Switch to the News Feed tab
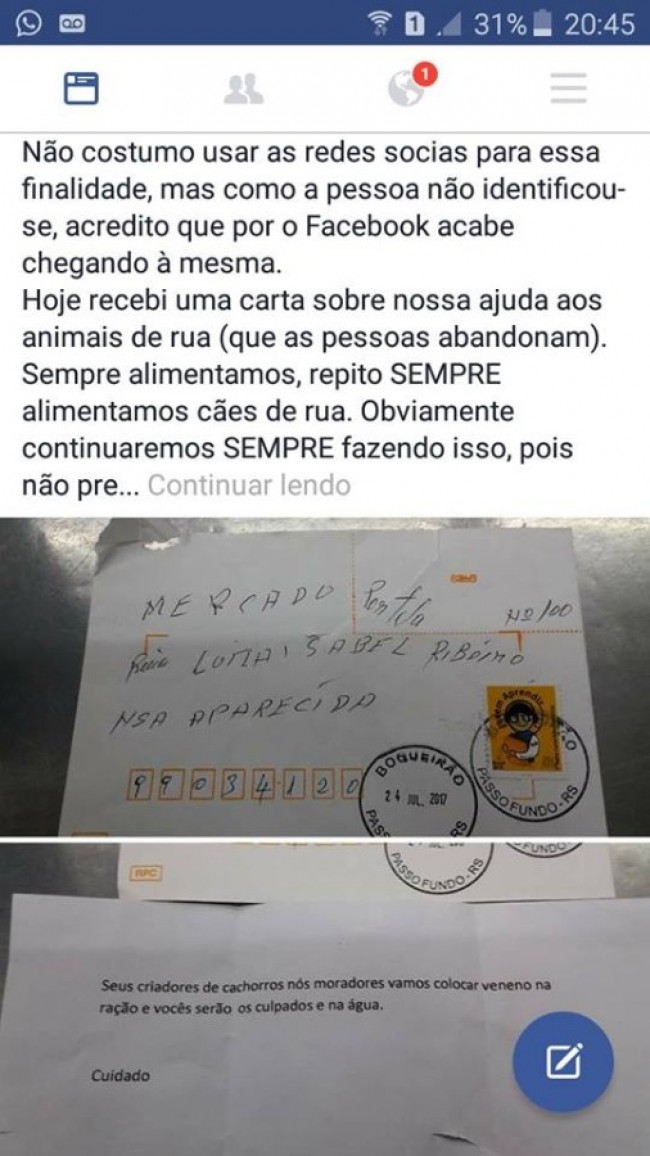650x1156 pixels. (x=81, y=89)
